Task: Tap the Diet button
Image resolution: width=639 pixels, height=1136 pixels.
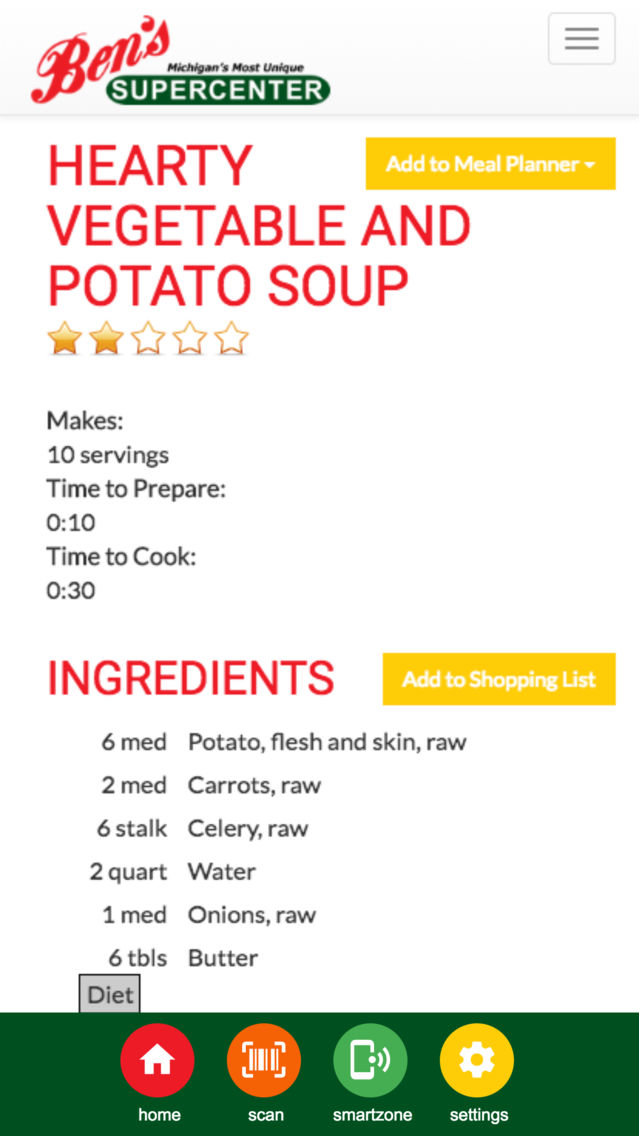Action: point(109,994)
